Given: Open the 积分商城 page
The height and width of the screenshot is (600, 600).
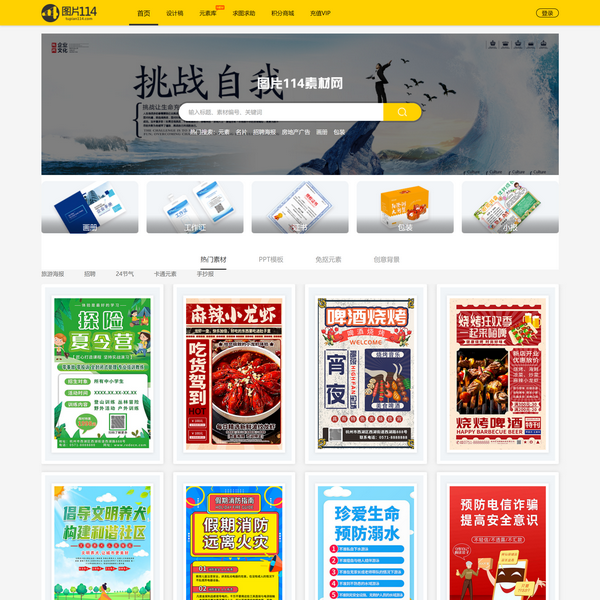Looking at the screenshot, I should click(282, 13).
